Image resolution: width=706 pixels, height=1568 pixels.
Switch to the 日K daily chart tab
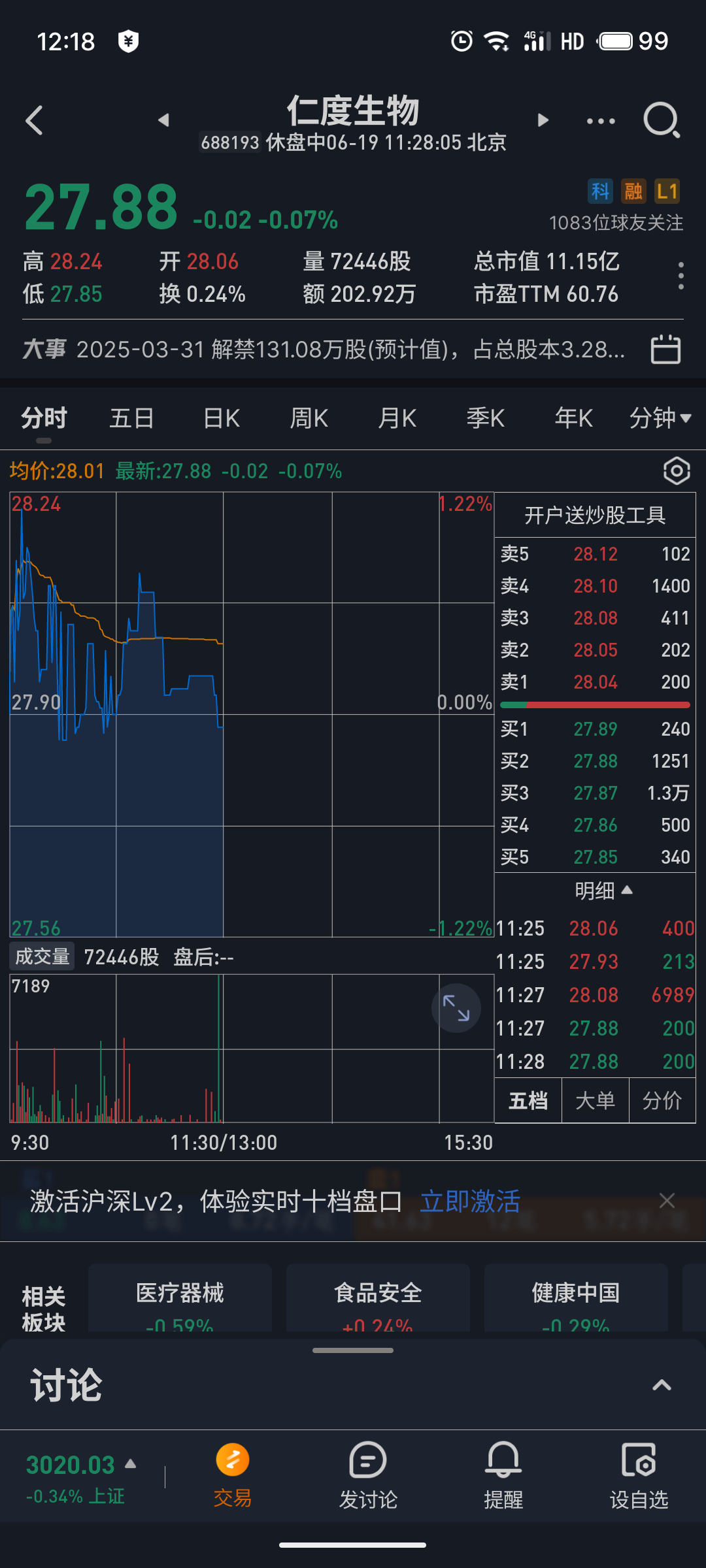pyautogui.click(x=220, y=417)
